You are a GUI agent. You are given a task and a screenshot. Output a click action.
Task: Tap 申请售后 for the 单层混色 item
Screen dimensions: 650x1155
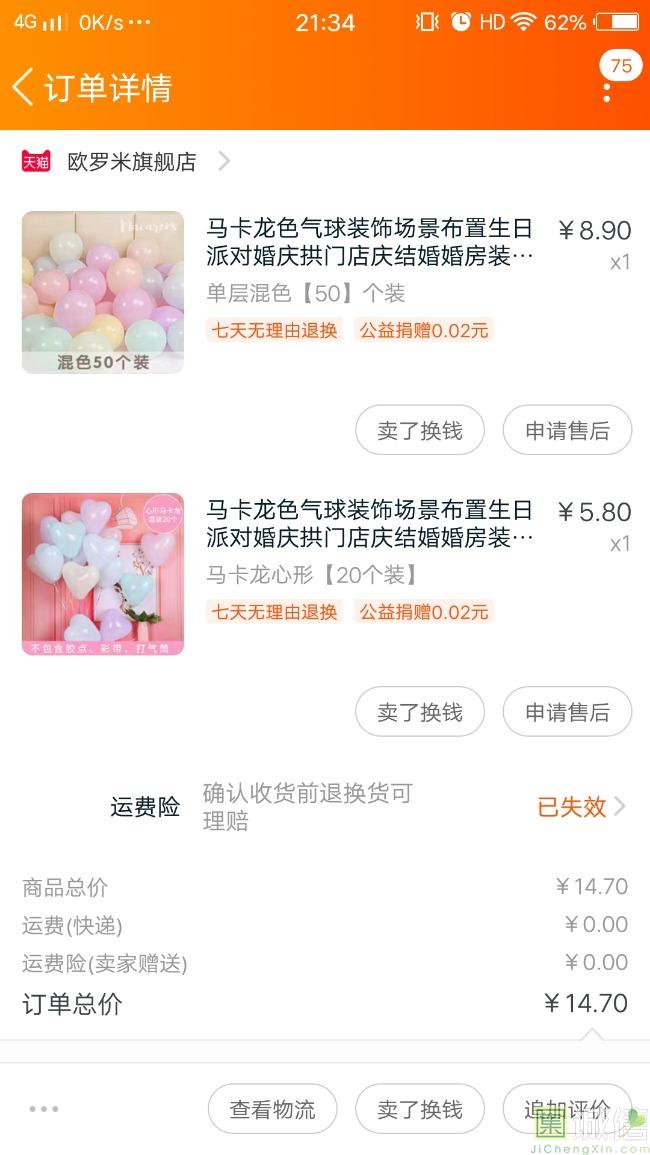pyautogui.click(x=567, y=430)
